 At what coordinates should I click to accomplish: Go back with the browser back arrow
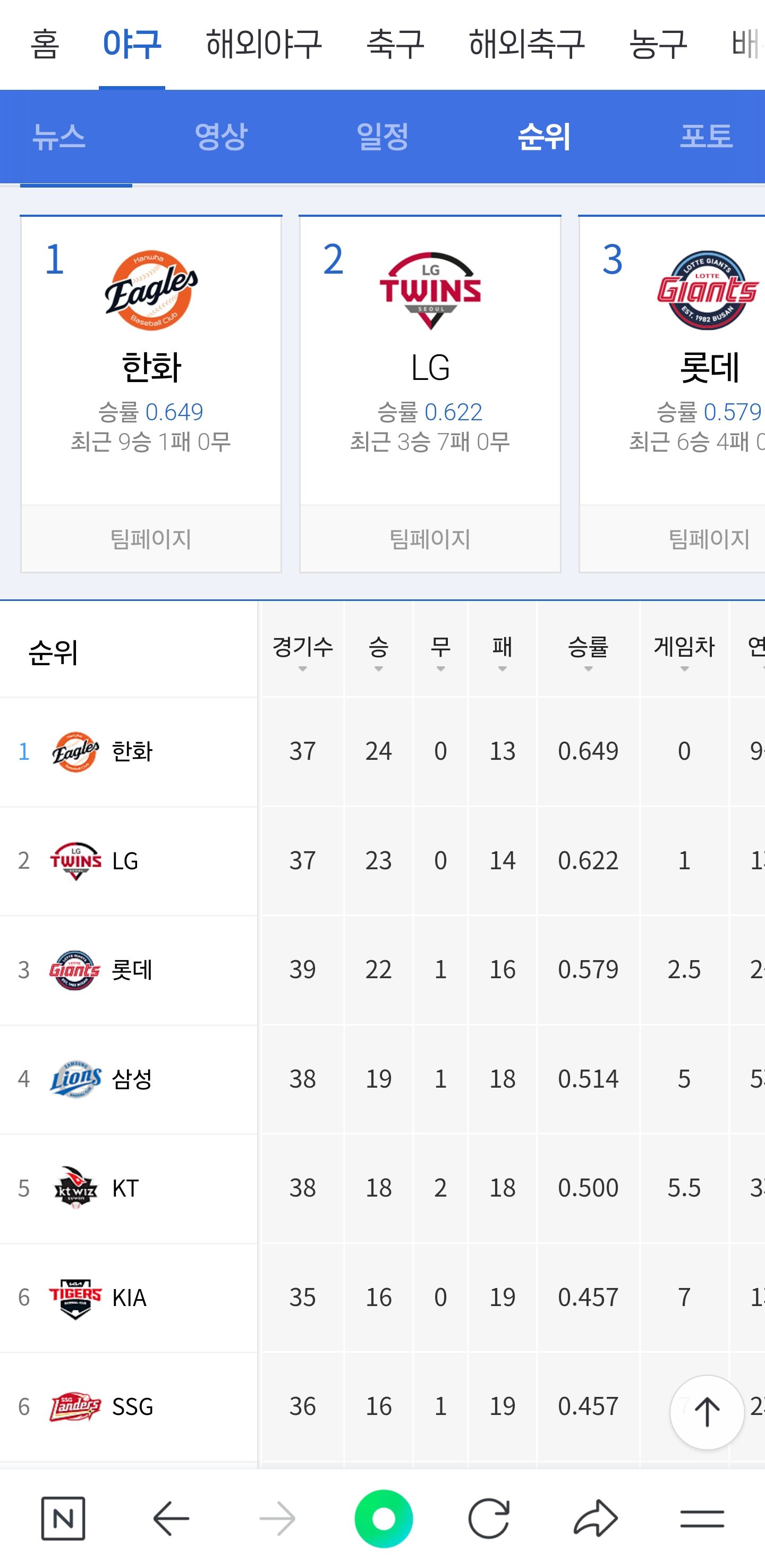(x=171, y=1518)
